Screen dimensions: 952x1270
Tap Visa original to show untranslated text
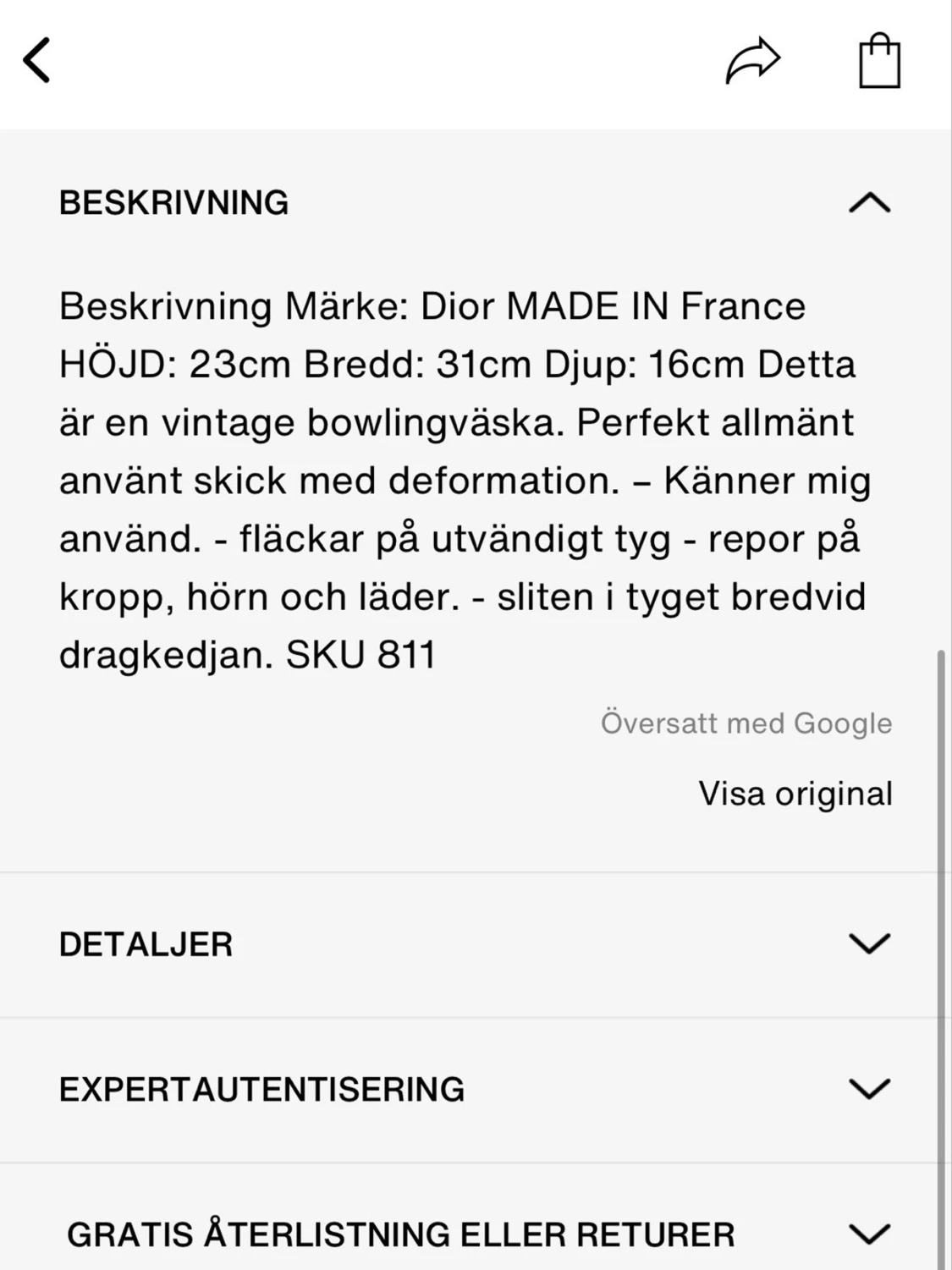[x=795, y=794]
